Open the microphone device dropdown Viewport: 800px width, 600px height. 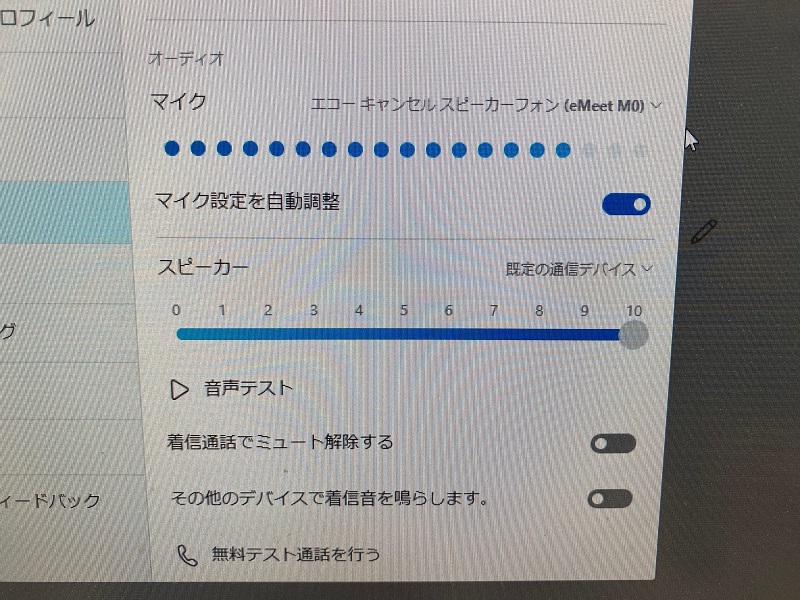tap(487, 104)
